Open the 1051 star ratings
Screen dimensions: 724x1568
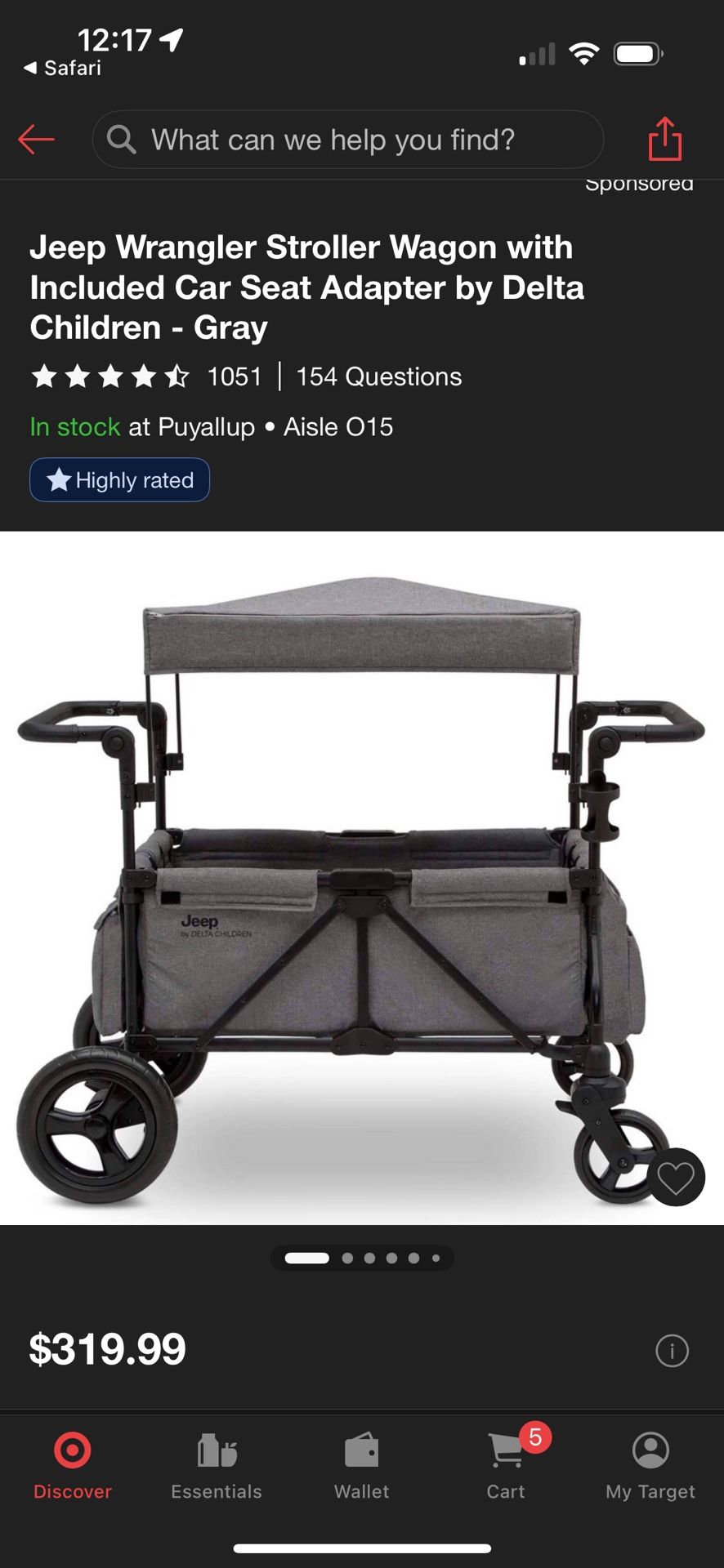point(147,376)
